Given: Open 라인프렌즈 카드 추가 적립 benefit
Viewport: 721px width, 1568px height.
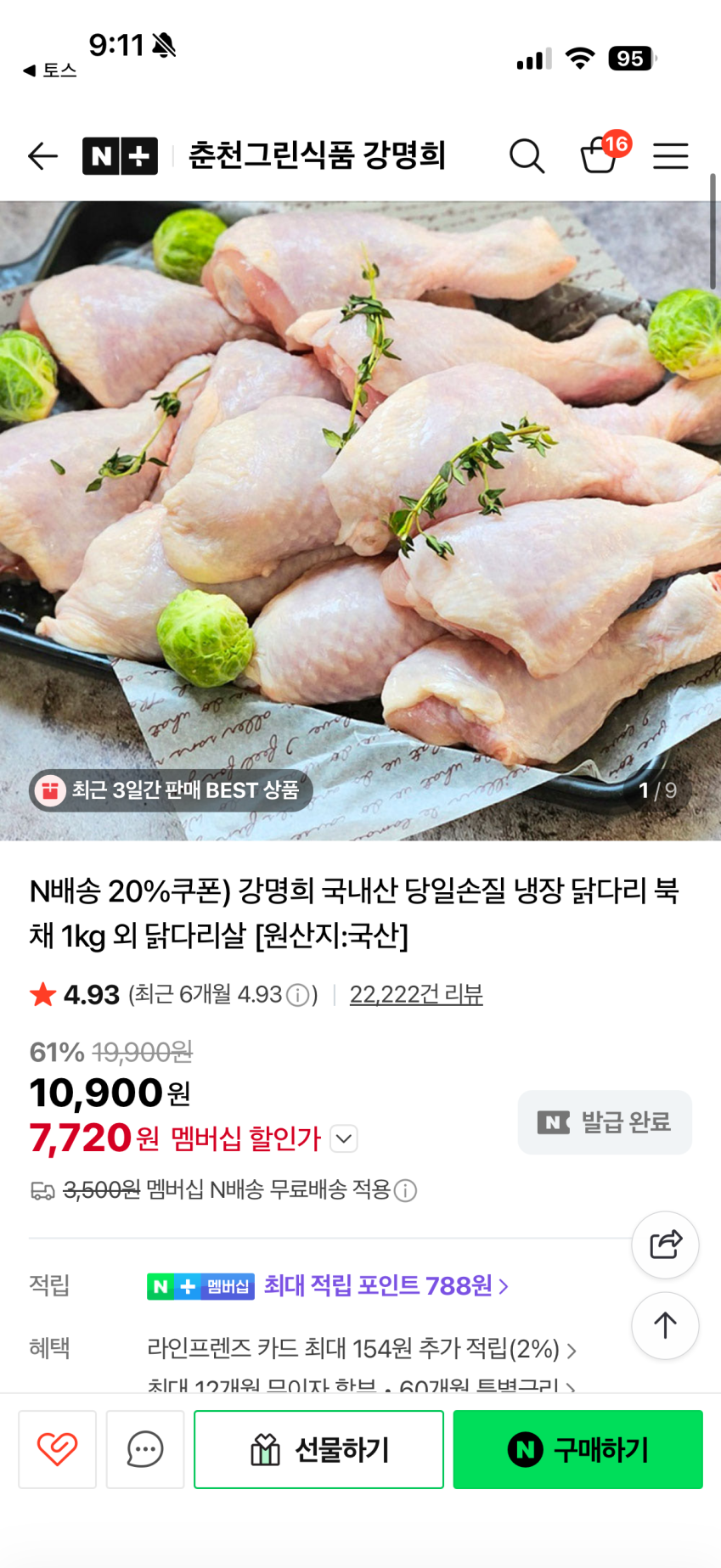Looking at the screenshot, I should pos(361,1348).
